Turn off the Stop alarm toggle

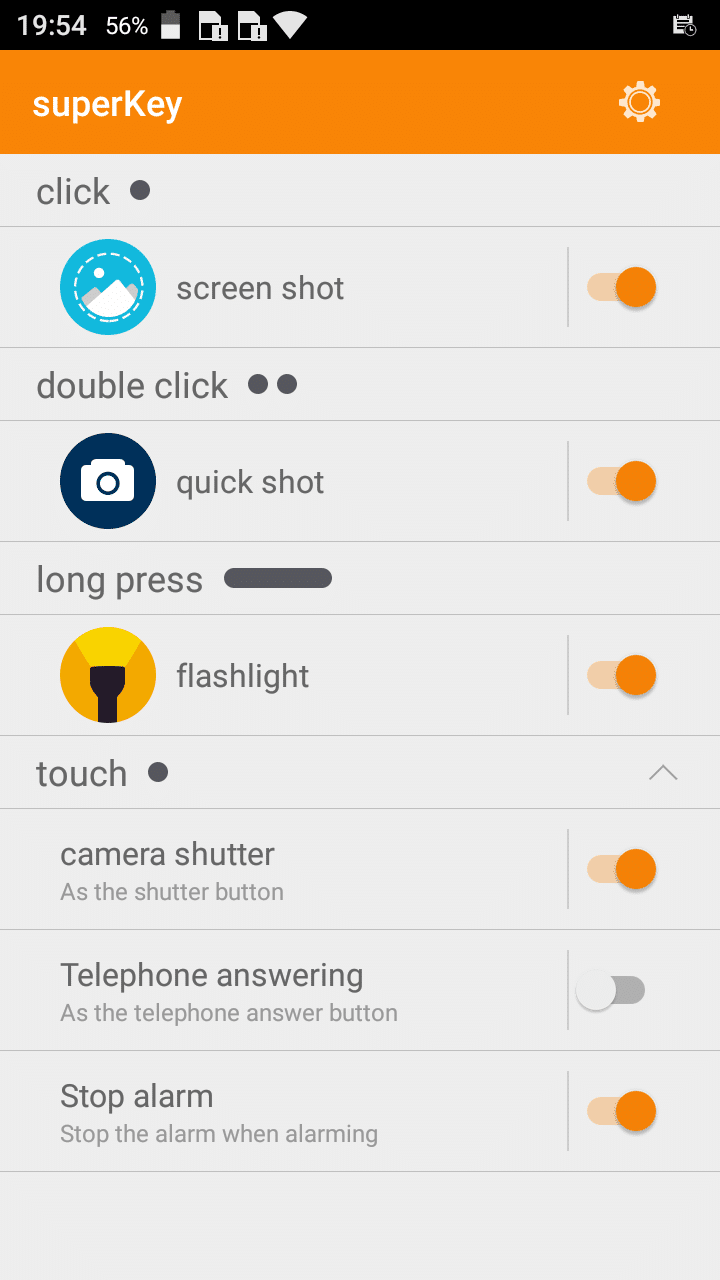click(x=621, y=1111)
